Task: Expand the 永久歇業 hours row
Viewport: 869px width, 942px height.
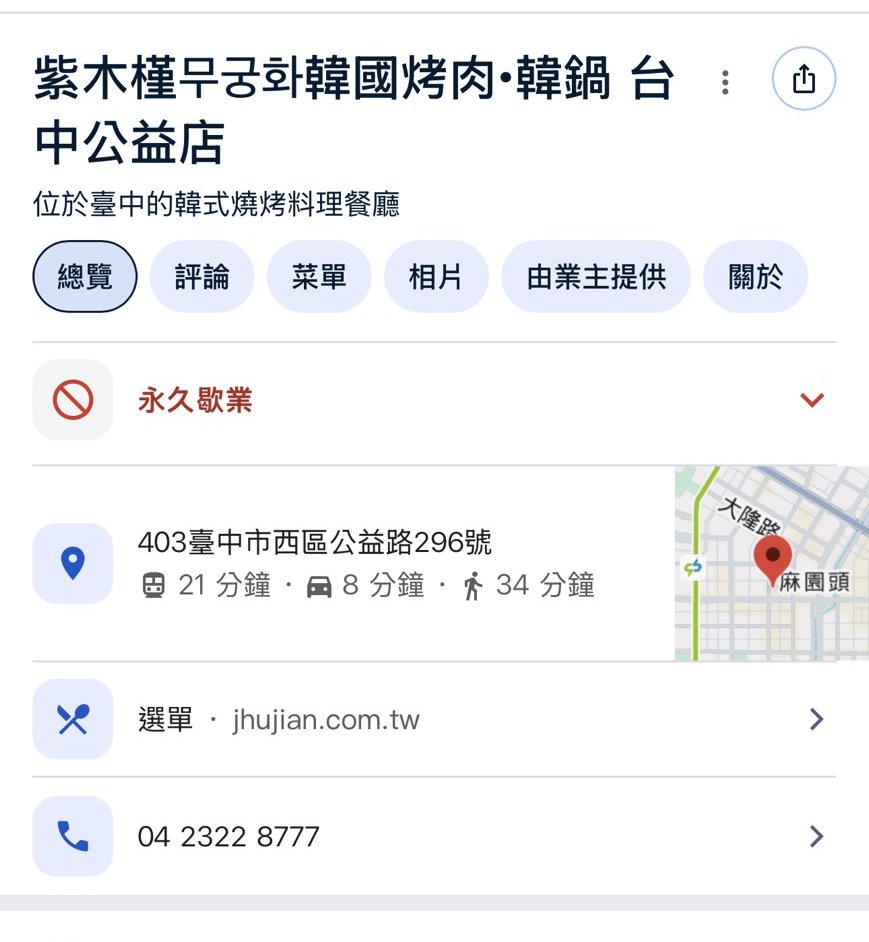Action: (811, 401)
